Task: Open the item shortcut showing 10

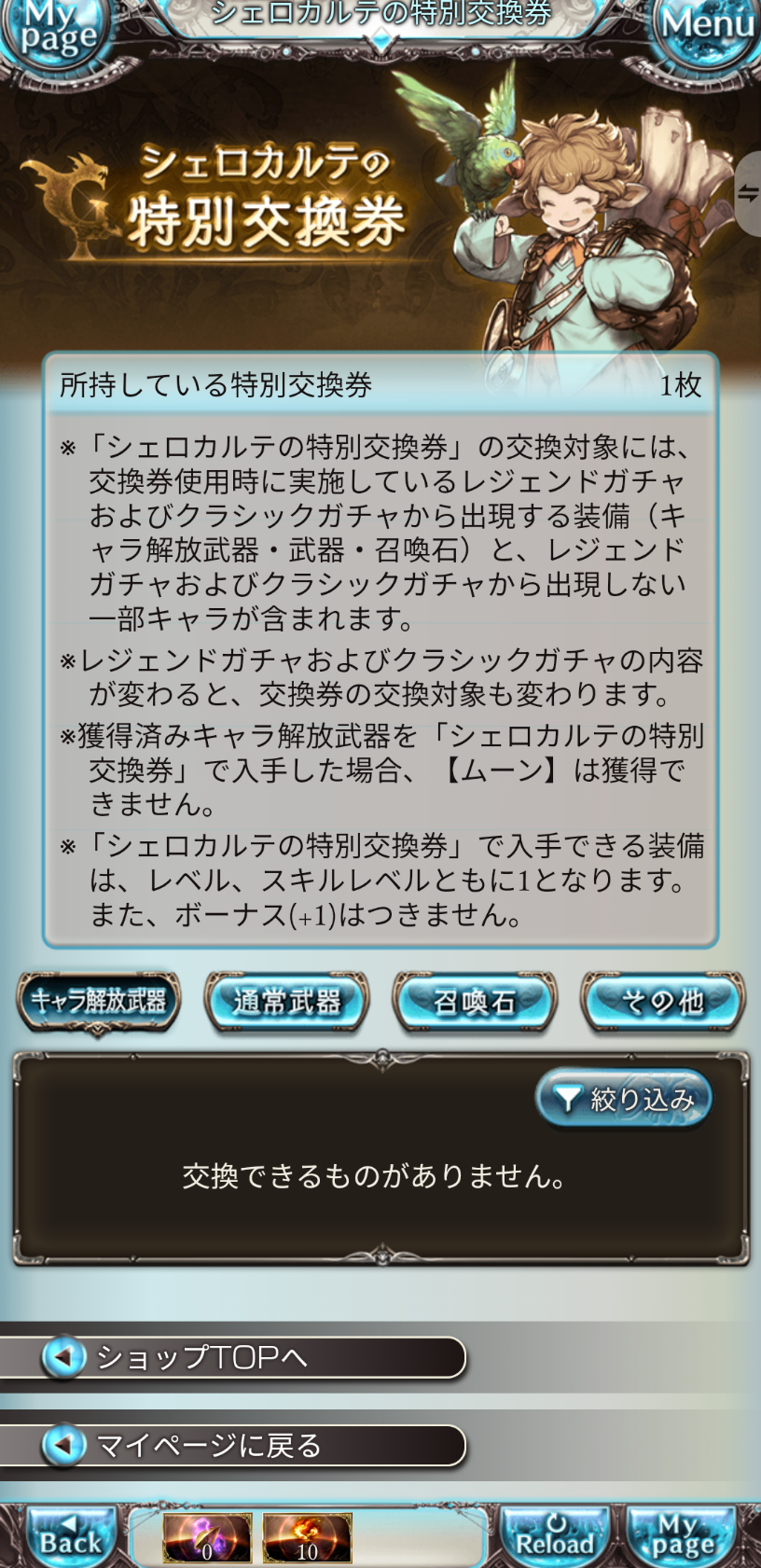Action: 307,1538
